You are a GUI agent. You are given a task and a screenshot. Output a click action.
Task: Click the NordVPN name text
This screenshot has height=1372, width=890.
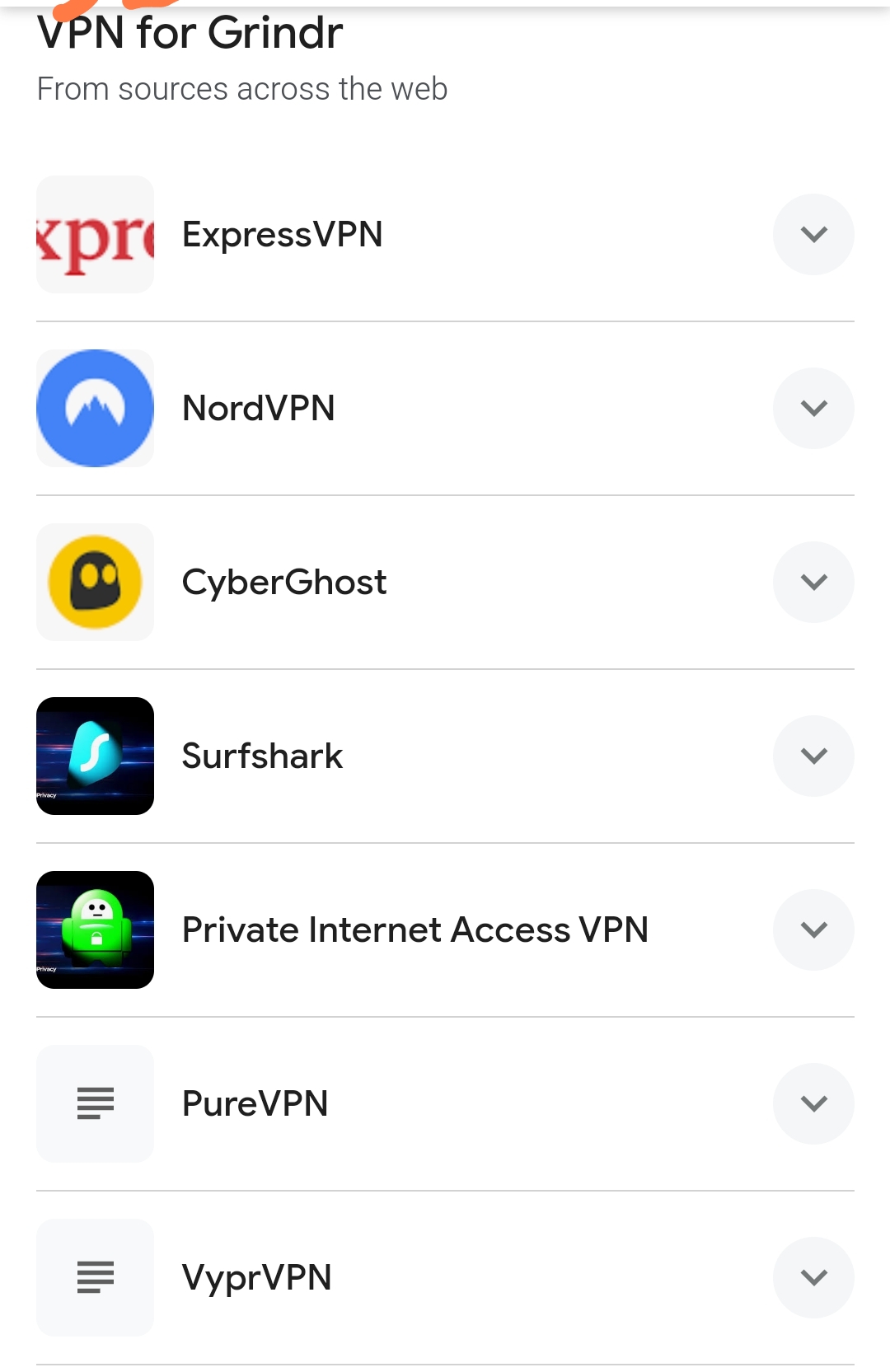coord(258,408)
